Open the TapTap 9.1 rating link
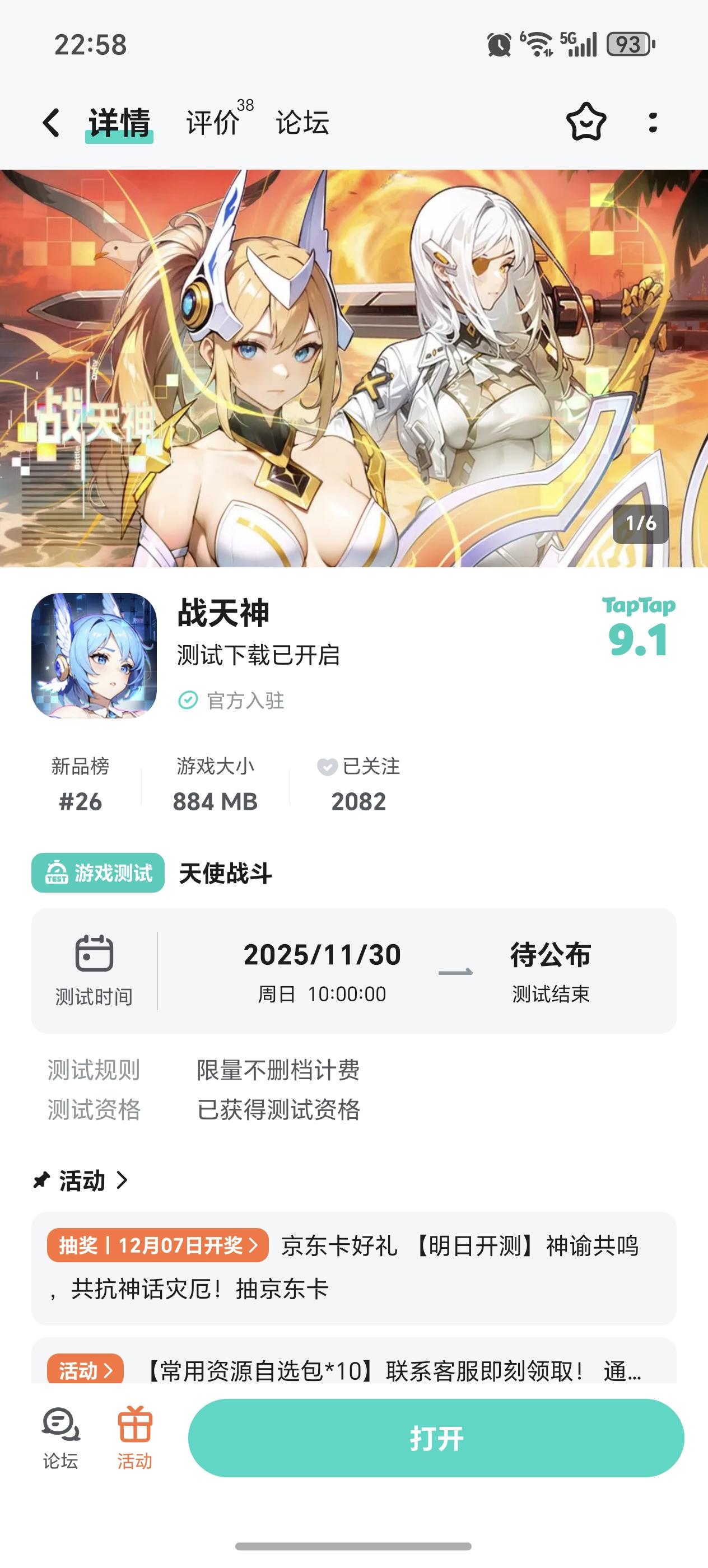 (638, 627)
